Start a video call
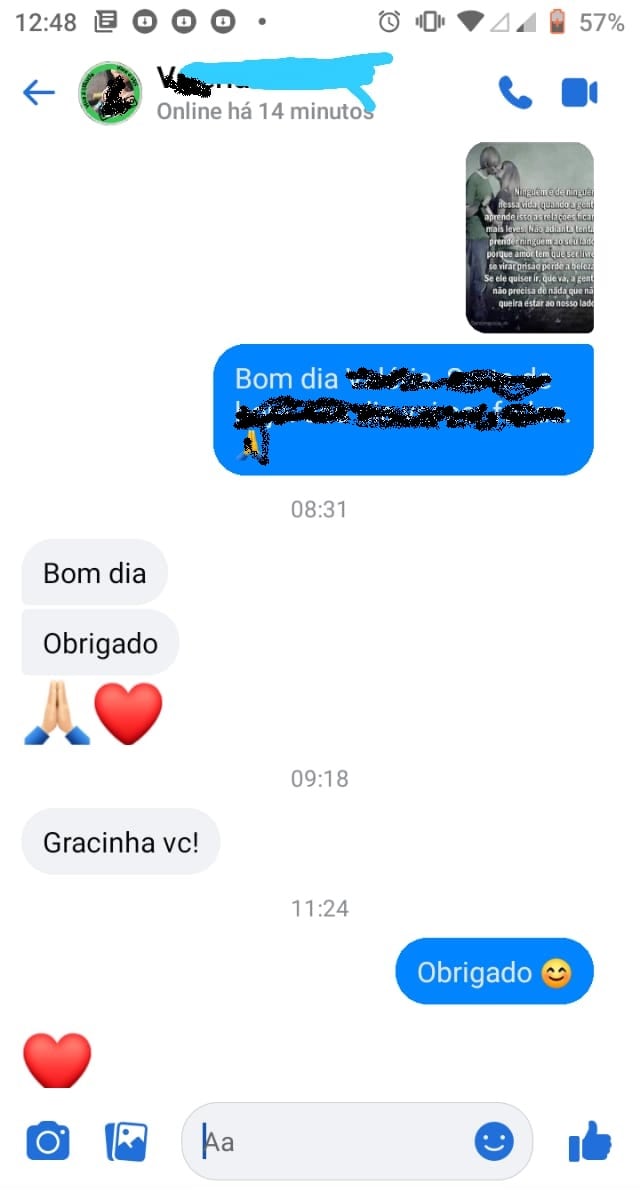The width and height of the screenshot is (640, 1194). point(579,93)
